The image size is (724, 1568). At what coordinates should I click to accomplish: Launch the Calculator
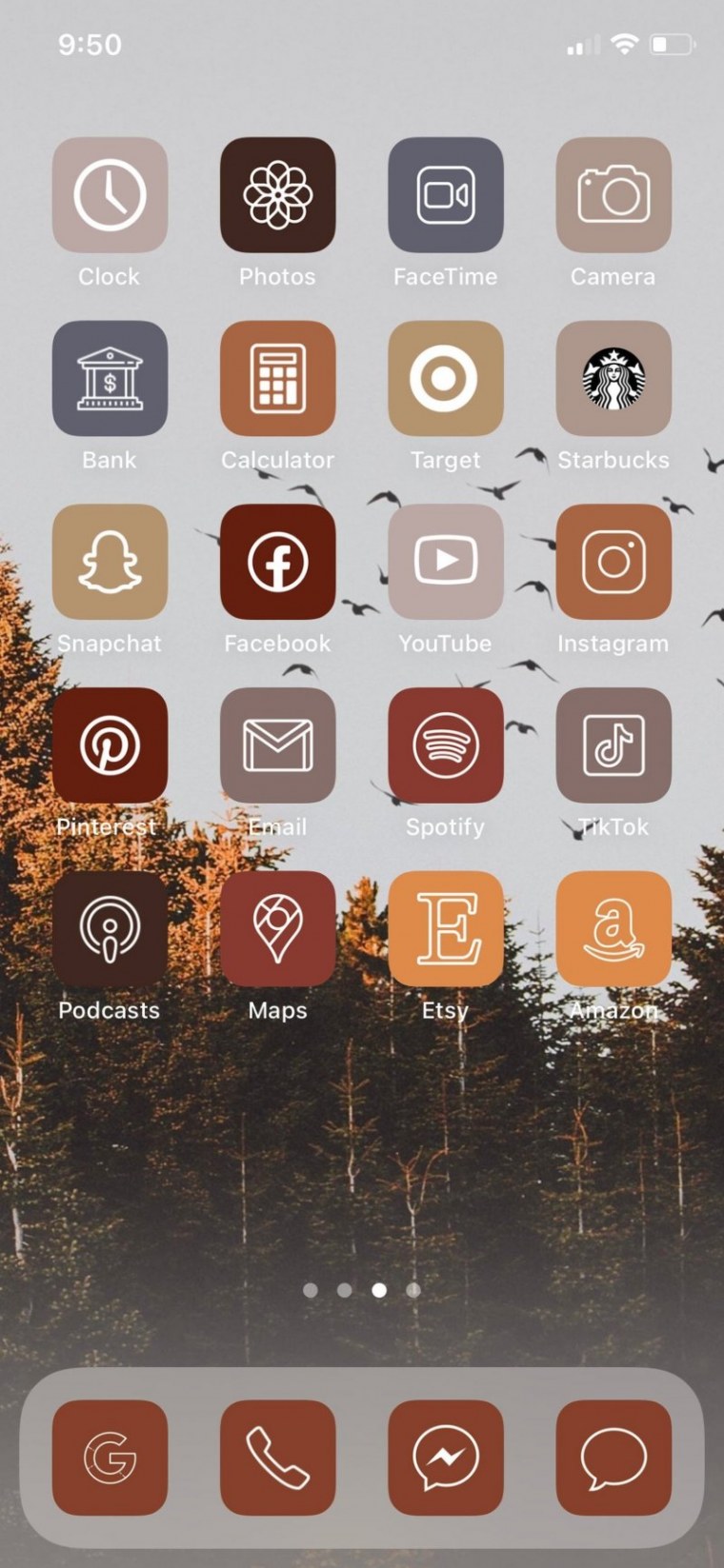point(277,379)
